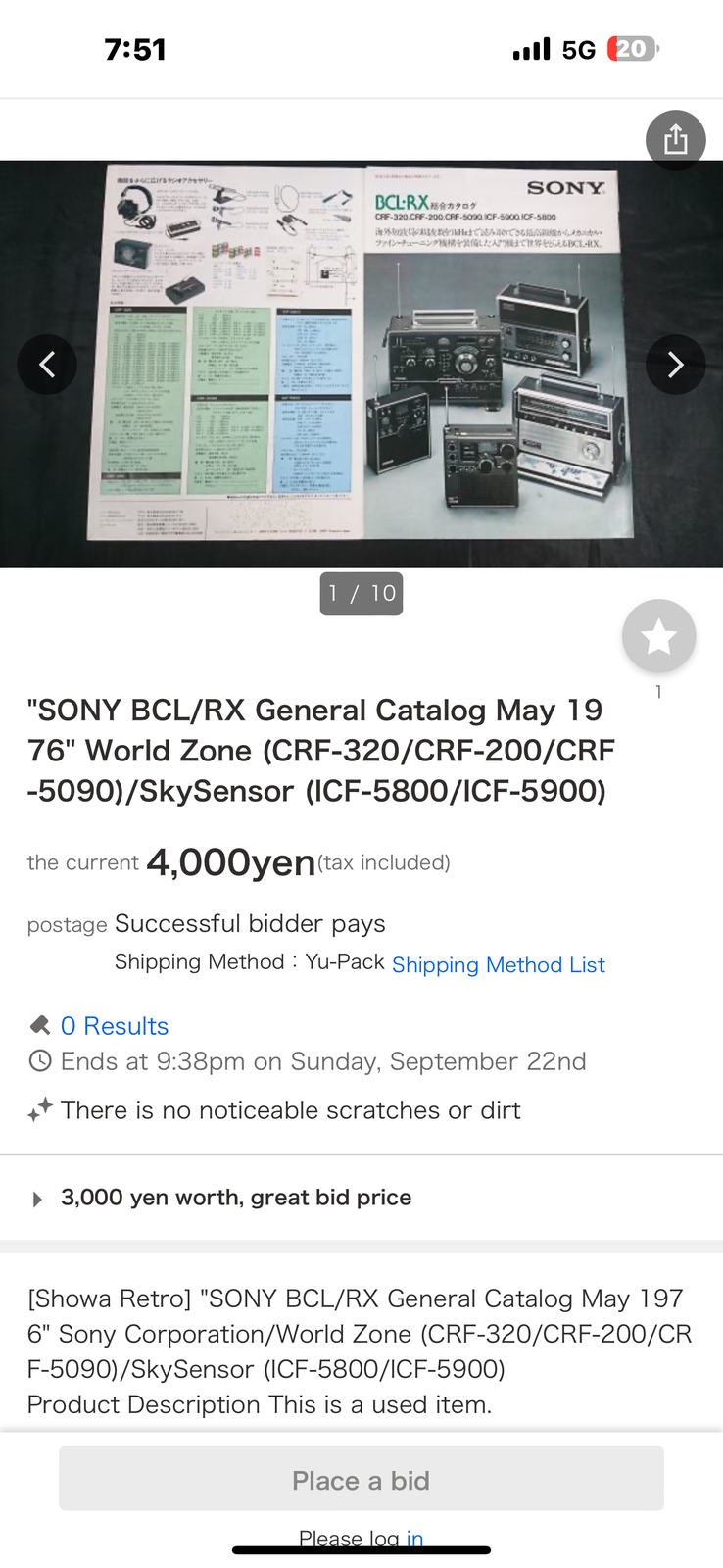
Task: Go to the previous product photo
Action: click(47, 365)
